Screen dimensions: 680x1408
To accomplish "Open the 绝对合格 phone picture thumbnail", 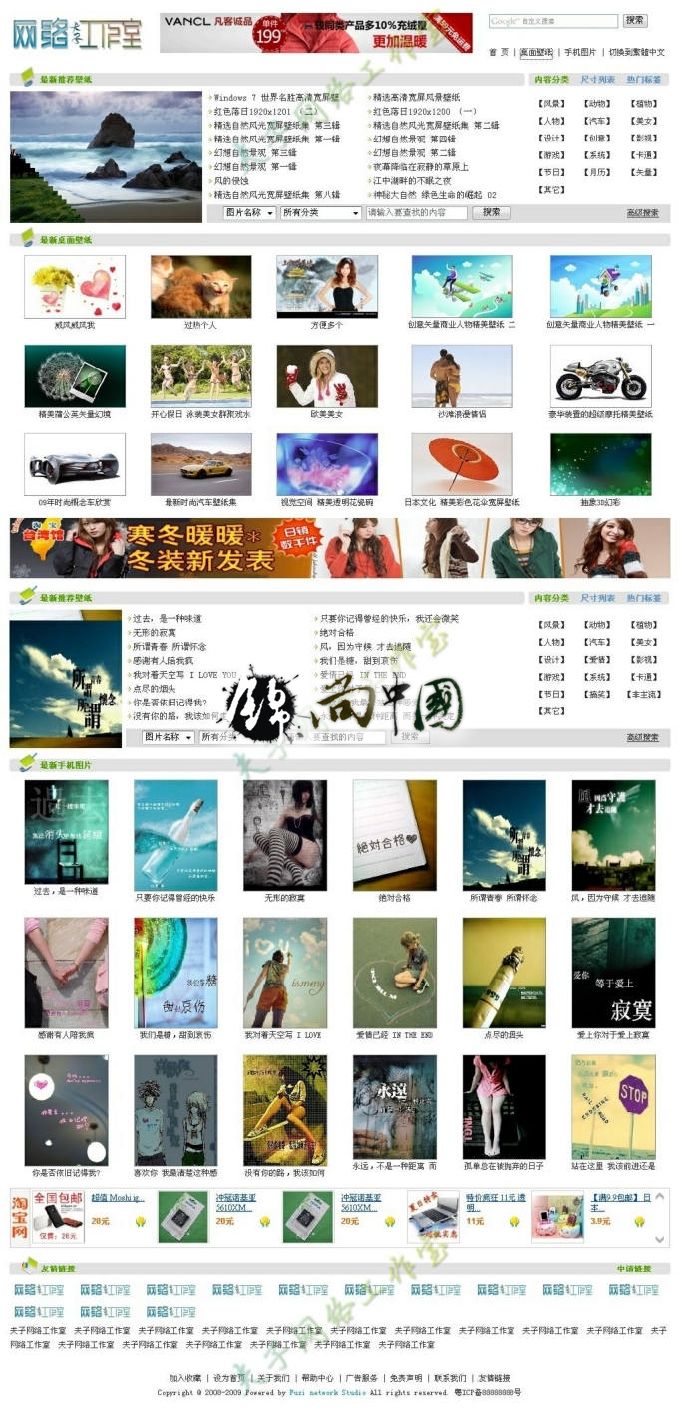I will pyautogui.click(x=394, y=836).
